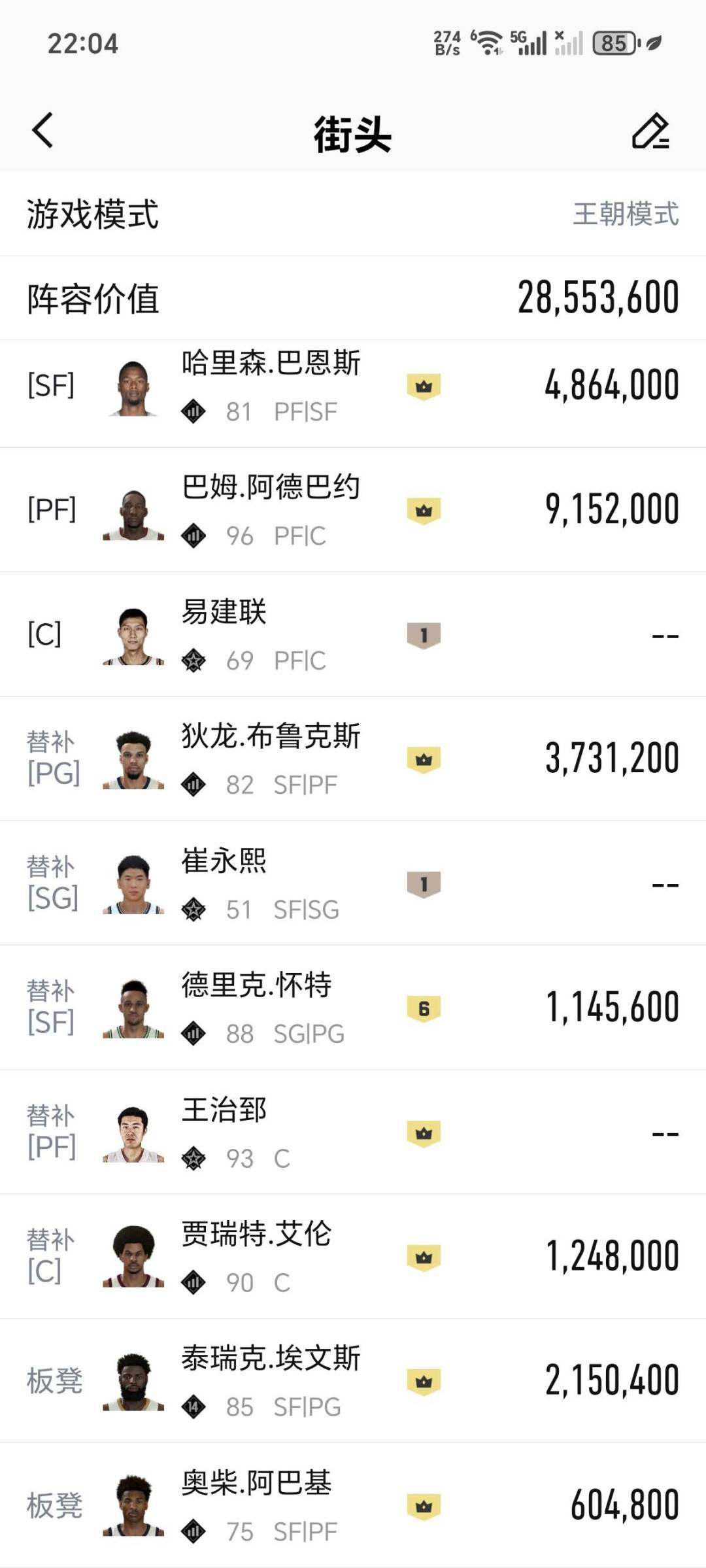Image resolution: width=706 pixels, height=1568 pixels.
Task: Open 泰瑞克.埃文斯 bench player row
Action: (x=353, y=1381)
